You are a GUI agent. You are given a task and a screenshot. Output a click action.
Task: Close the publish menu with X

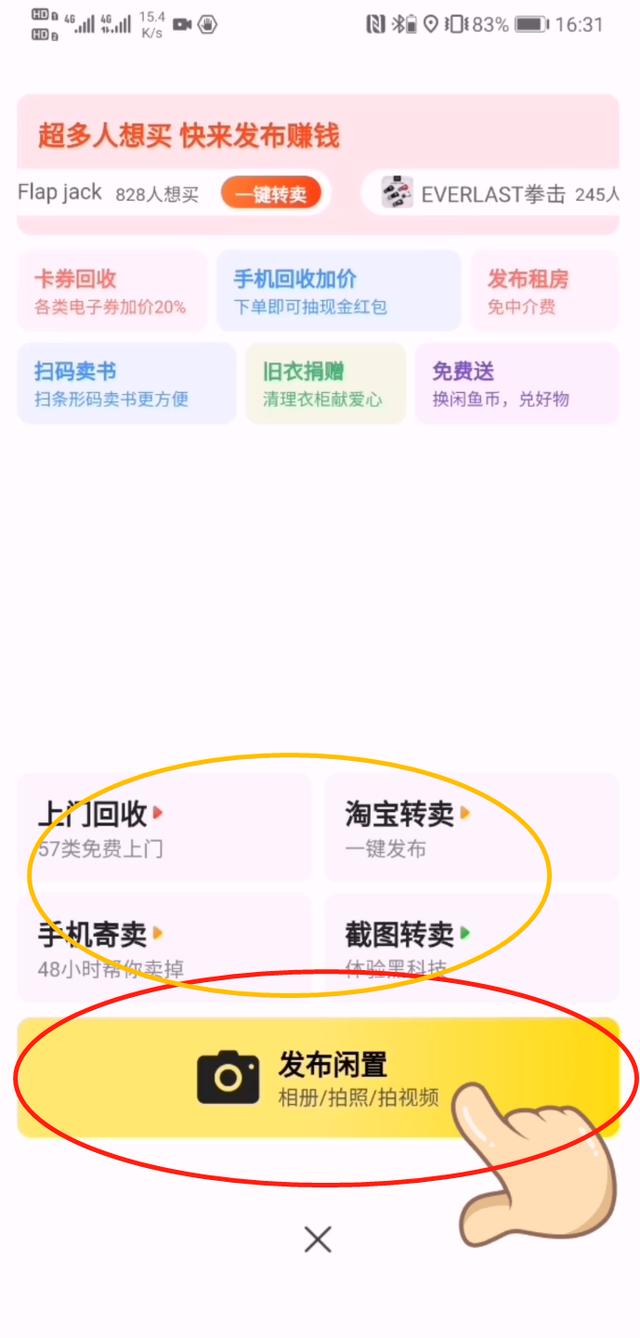pos(318,1240)
